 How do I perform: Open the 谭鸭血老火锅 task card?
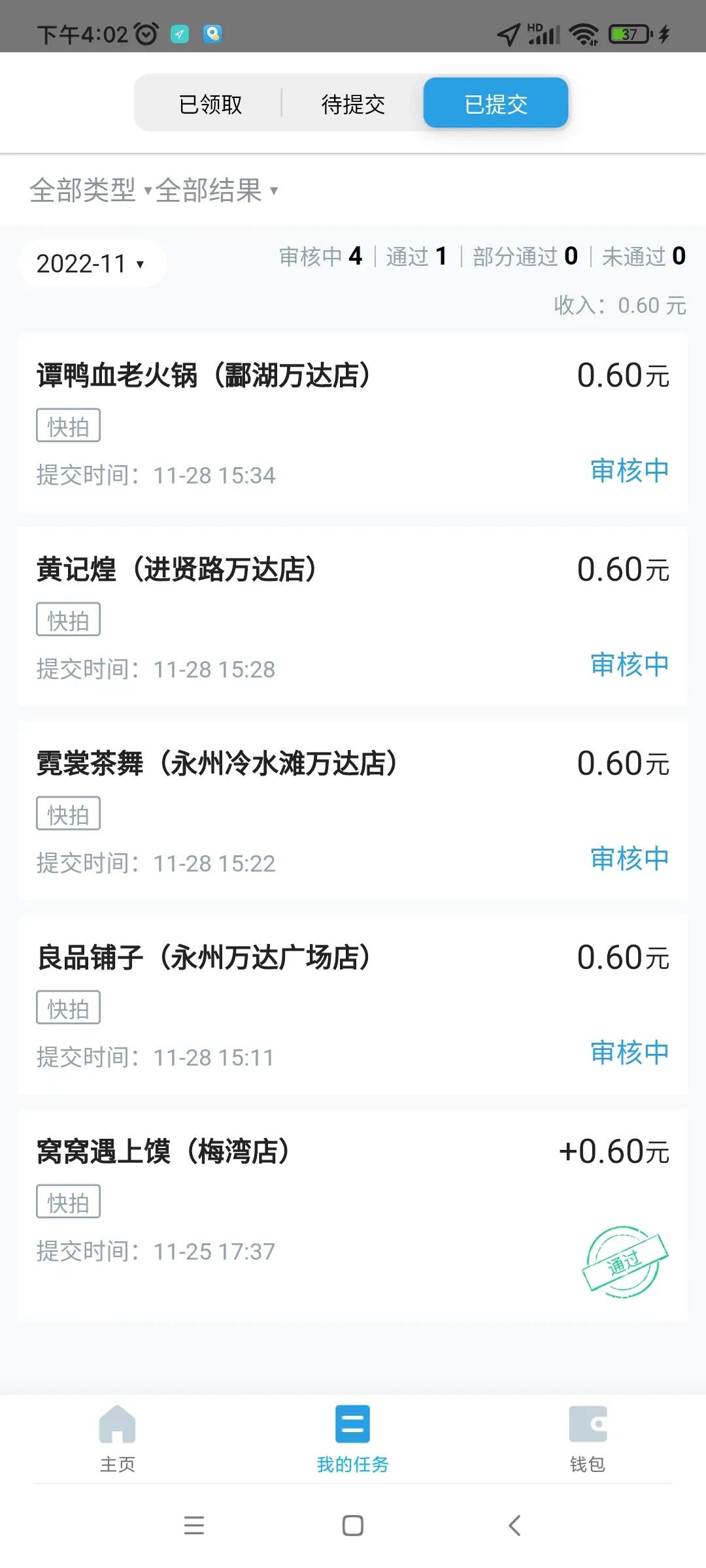tap(353, 423)
